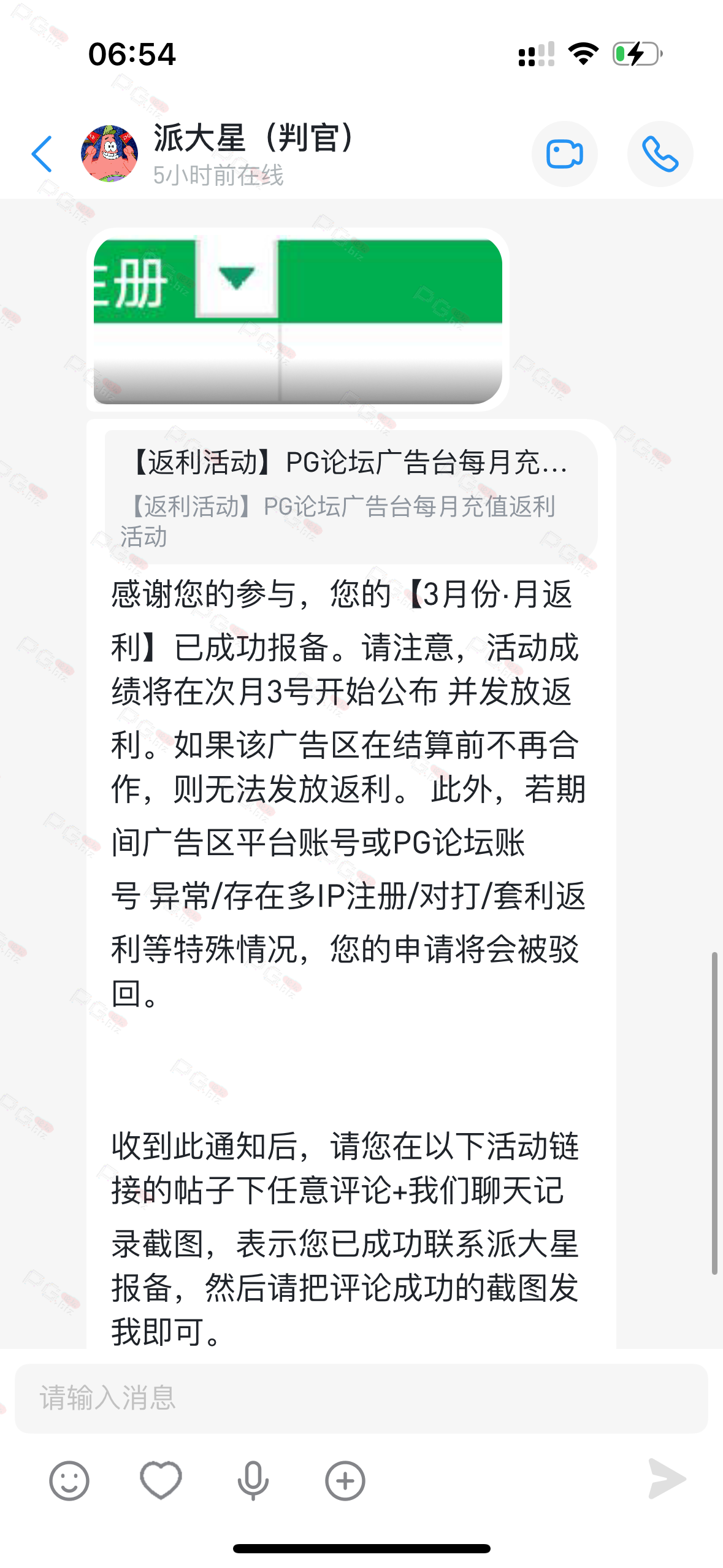
Task: Record a voice message with the microphone
Action: [253, 1480]
